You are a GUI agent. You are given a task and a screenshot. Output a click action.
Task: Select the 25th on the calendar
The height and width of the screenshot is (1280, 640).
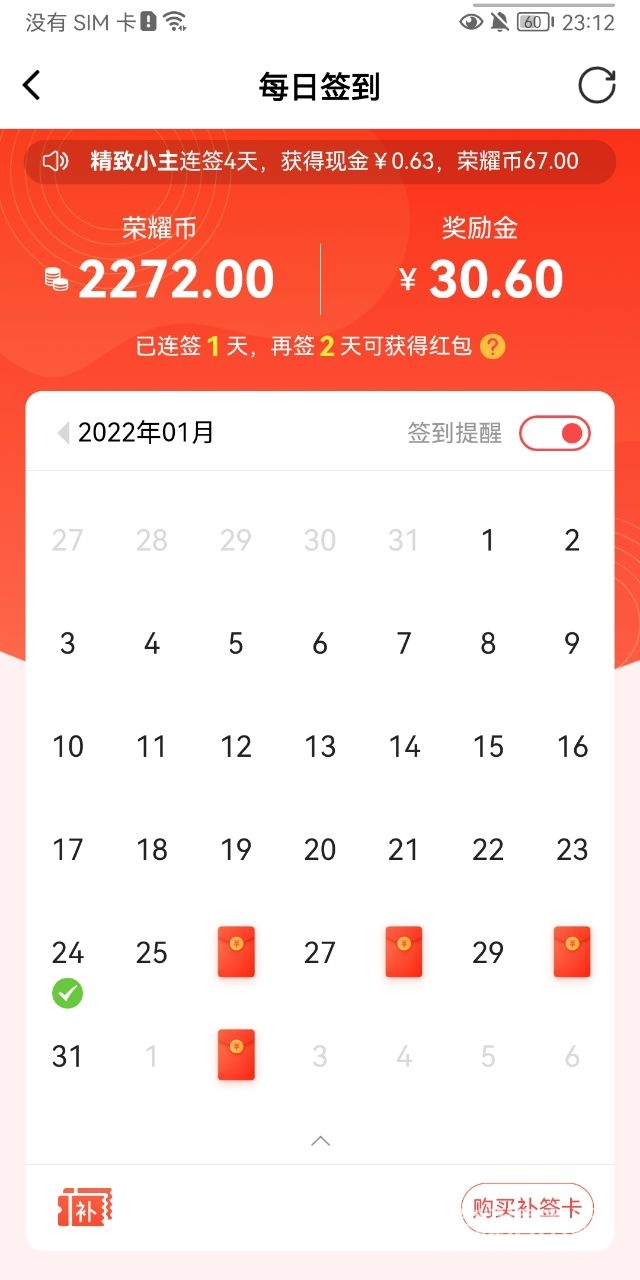(x=152, y=953)
